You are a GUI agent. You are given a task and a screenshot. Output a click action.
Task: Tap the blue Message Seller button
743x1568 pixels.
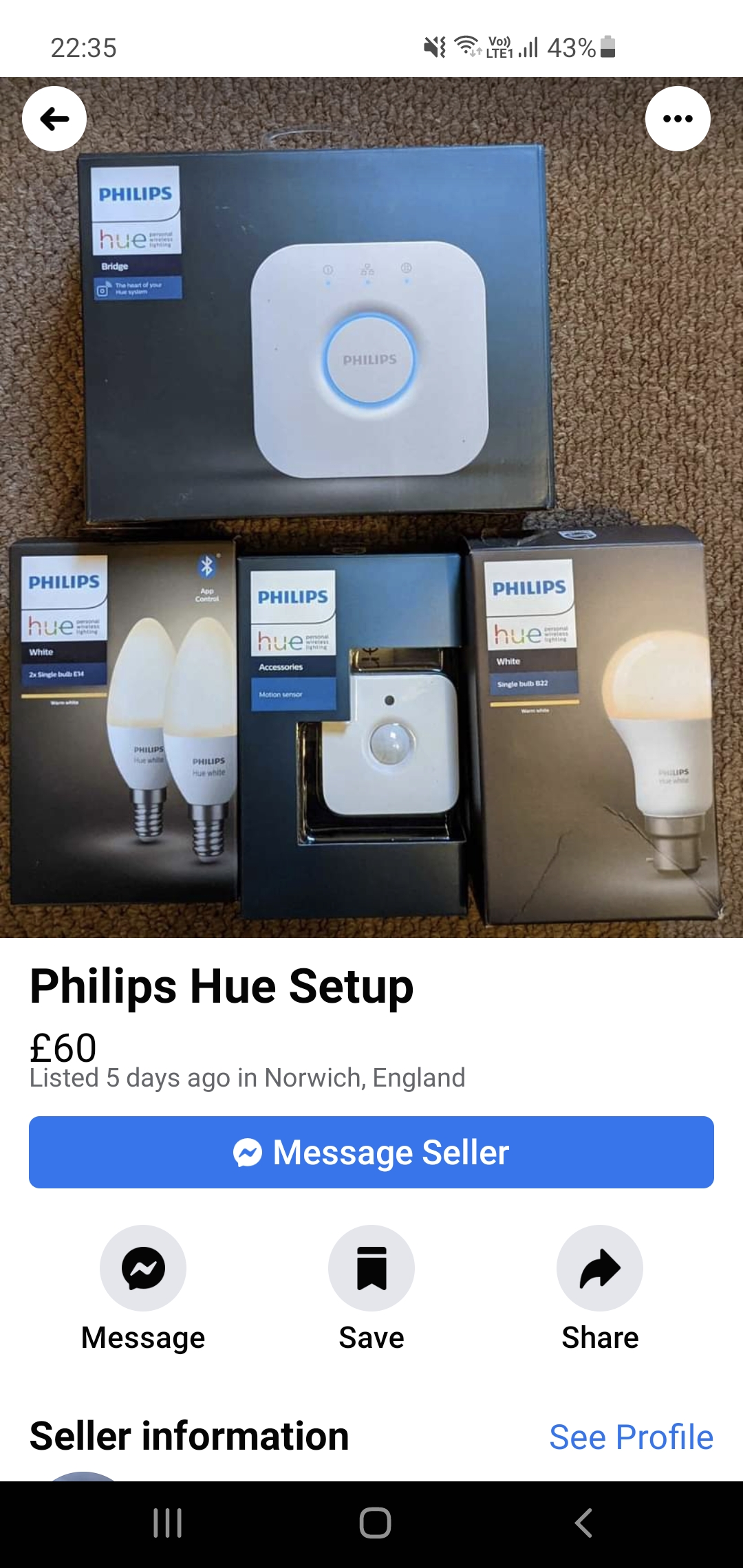pos(371,1152)
